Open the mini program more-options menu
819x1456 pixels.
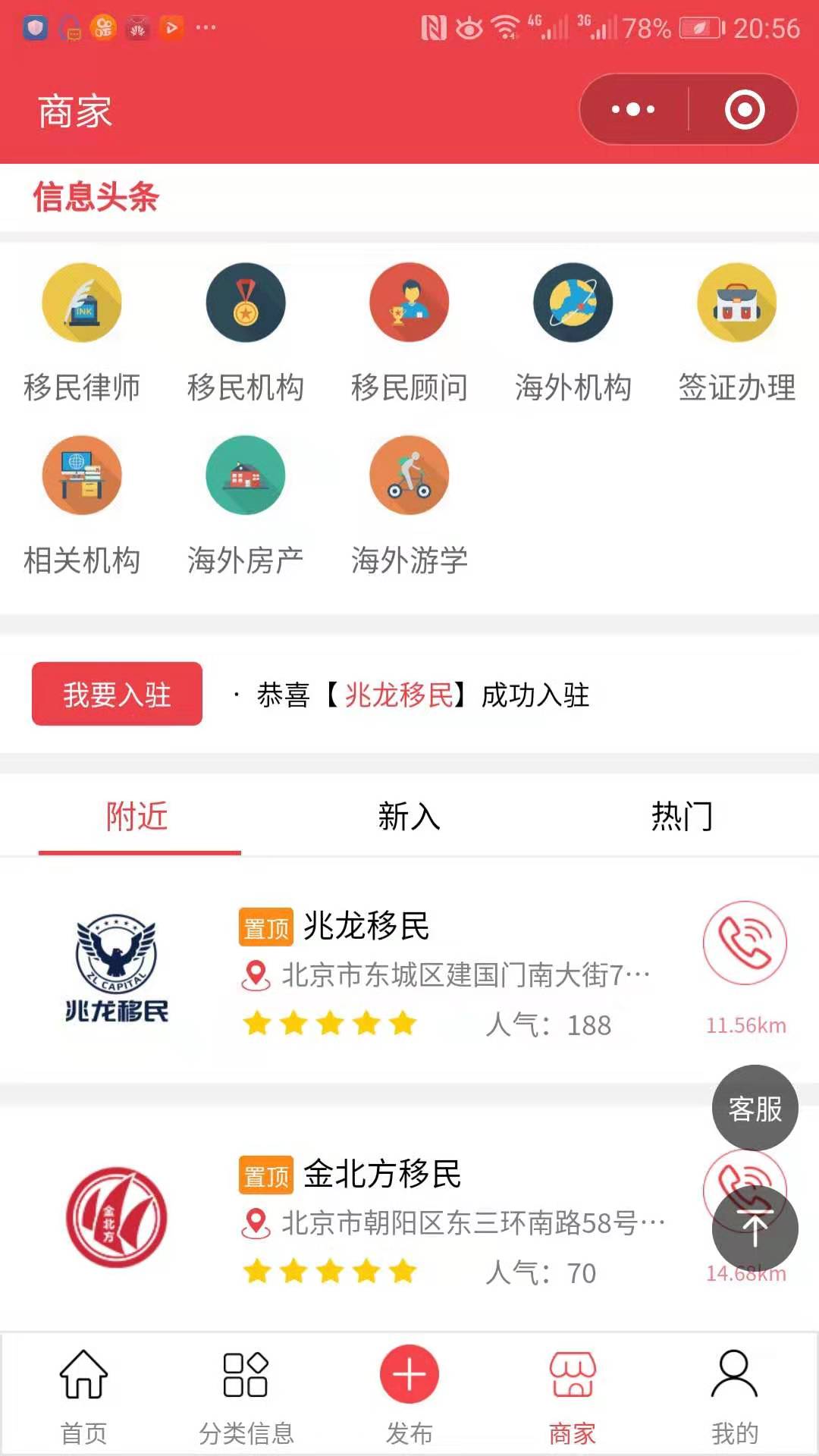tap(633, 109)
